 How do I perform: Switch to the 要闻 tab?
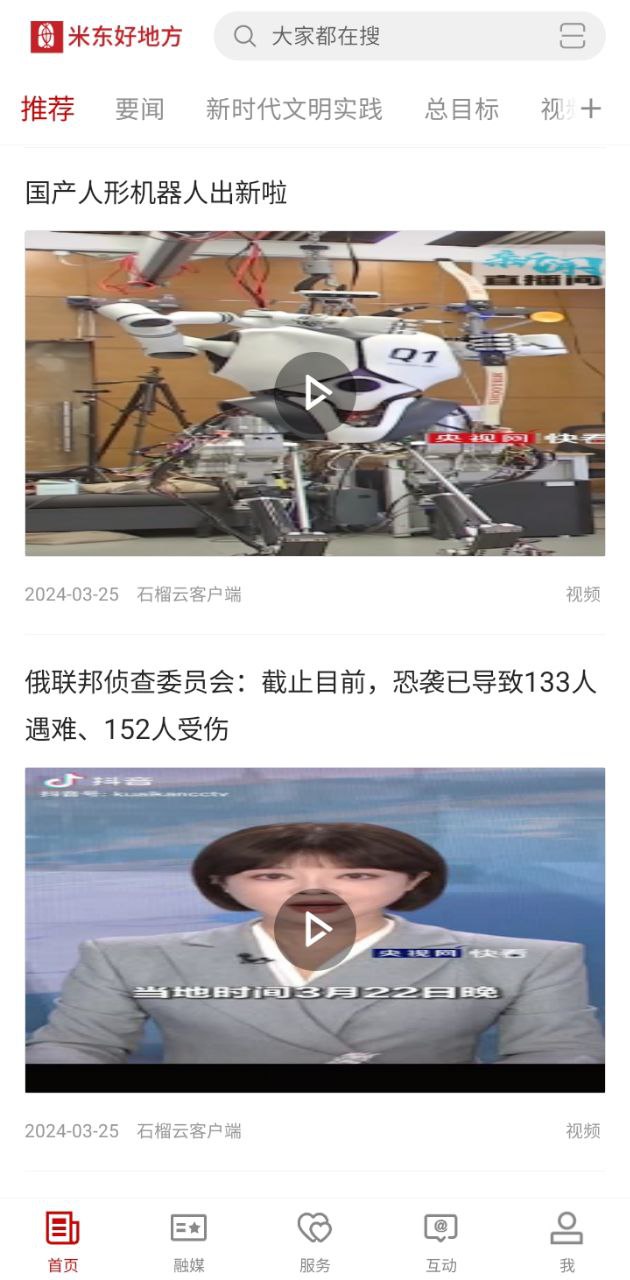pos(139,109)
